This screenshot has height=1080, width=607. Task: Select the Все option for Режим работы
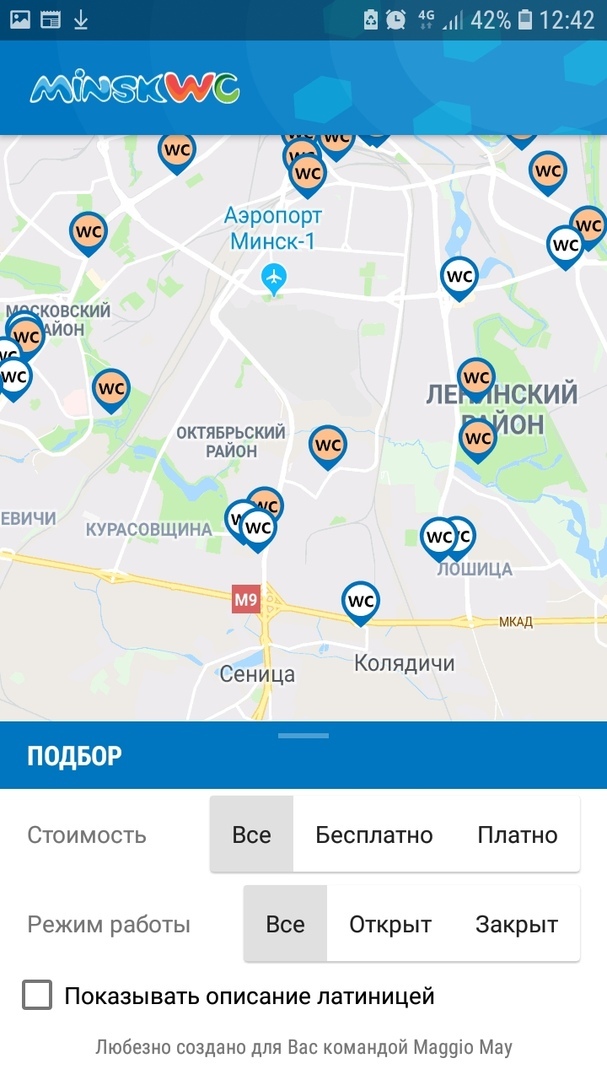coord(285,924)
